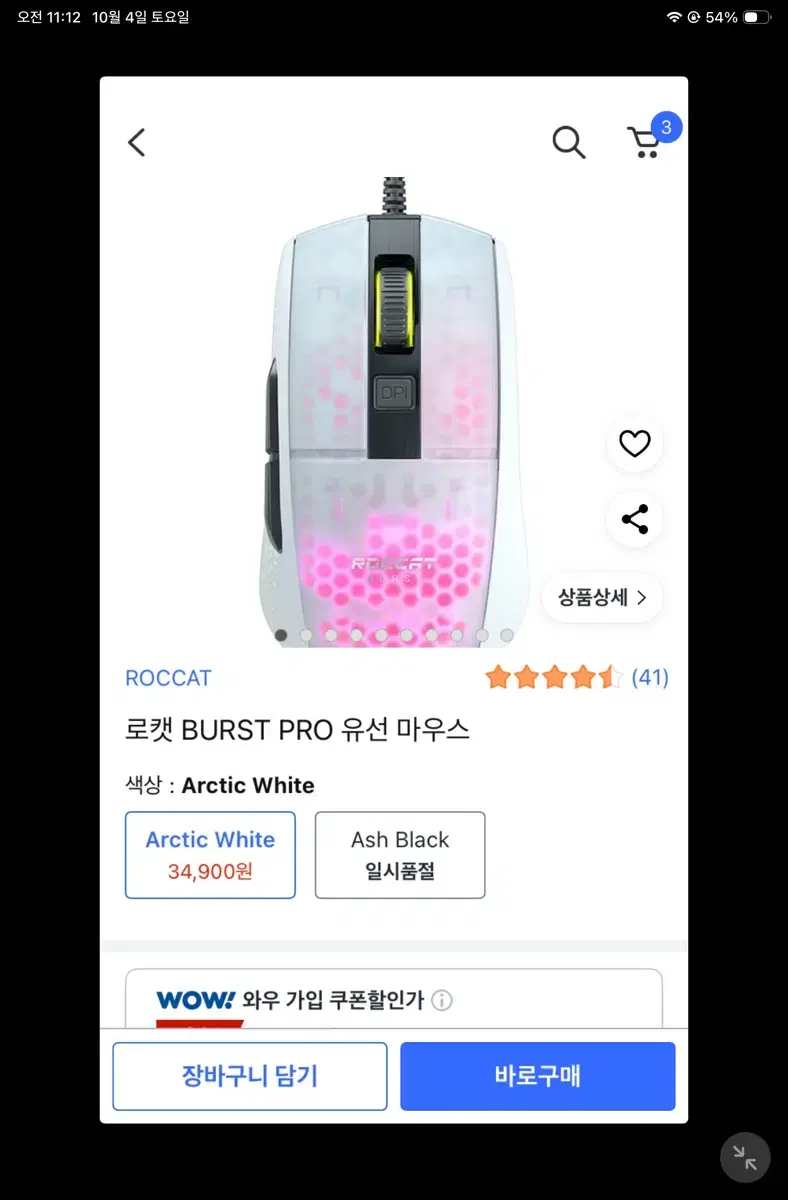Tap 바로구매 to buy now

point(537,1076)
